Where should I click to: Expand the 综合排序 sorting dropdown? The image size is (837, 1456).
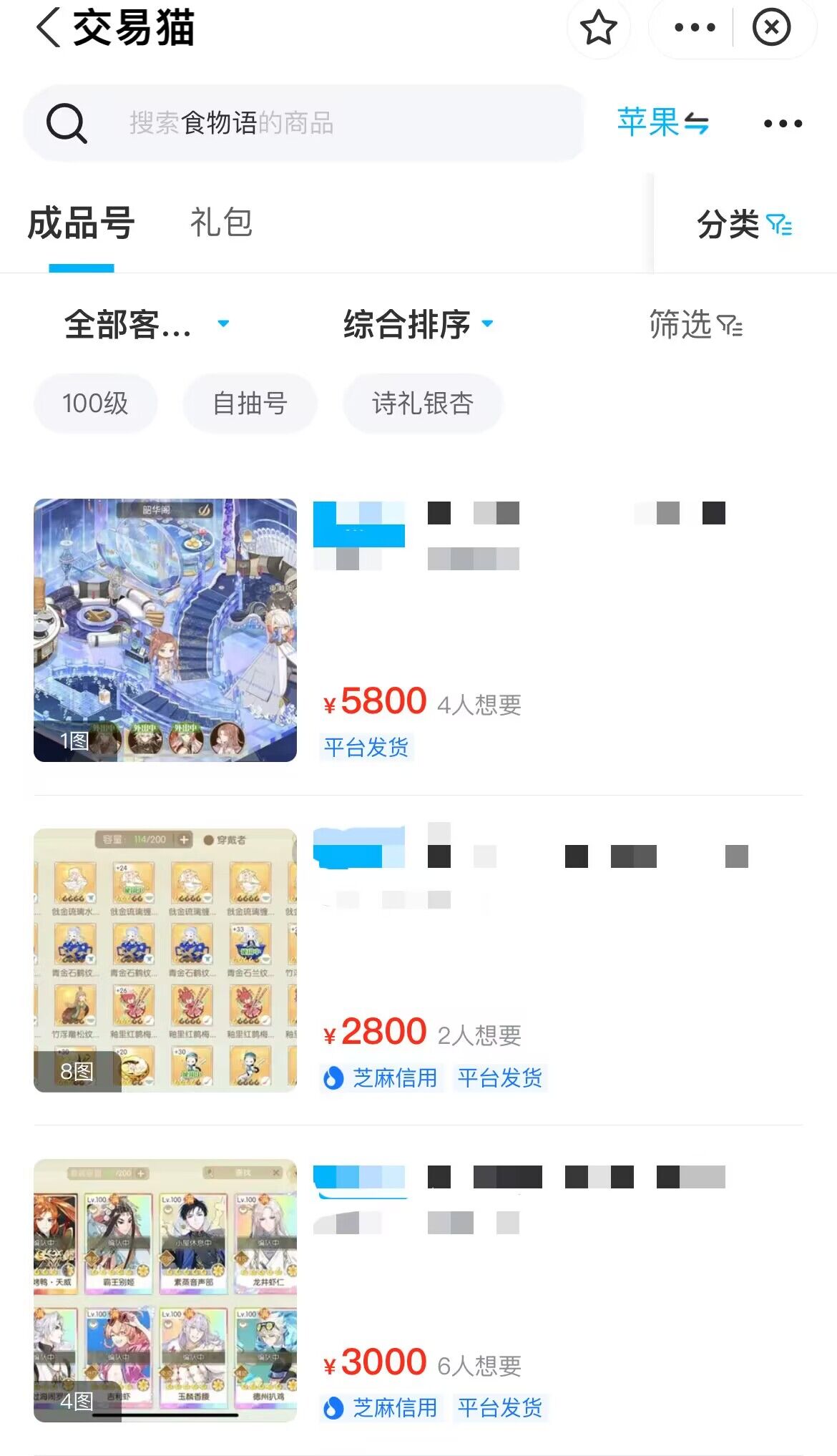418,325
